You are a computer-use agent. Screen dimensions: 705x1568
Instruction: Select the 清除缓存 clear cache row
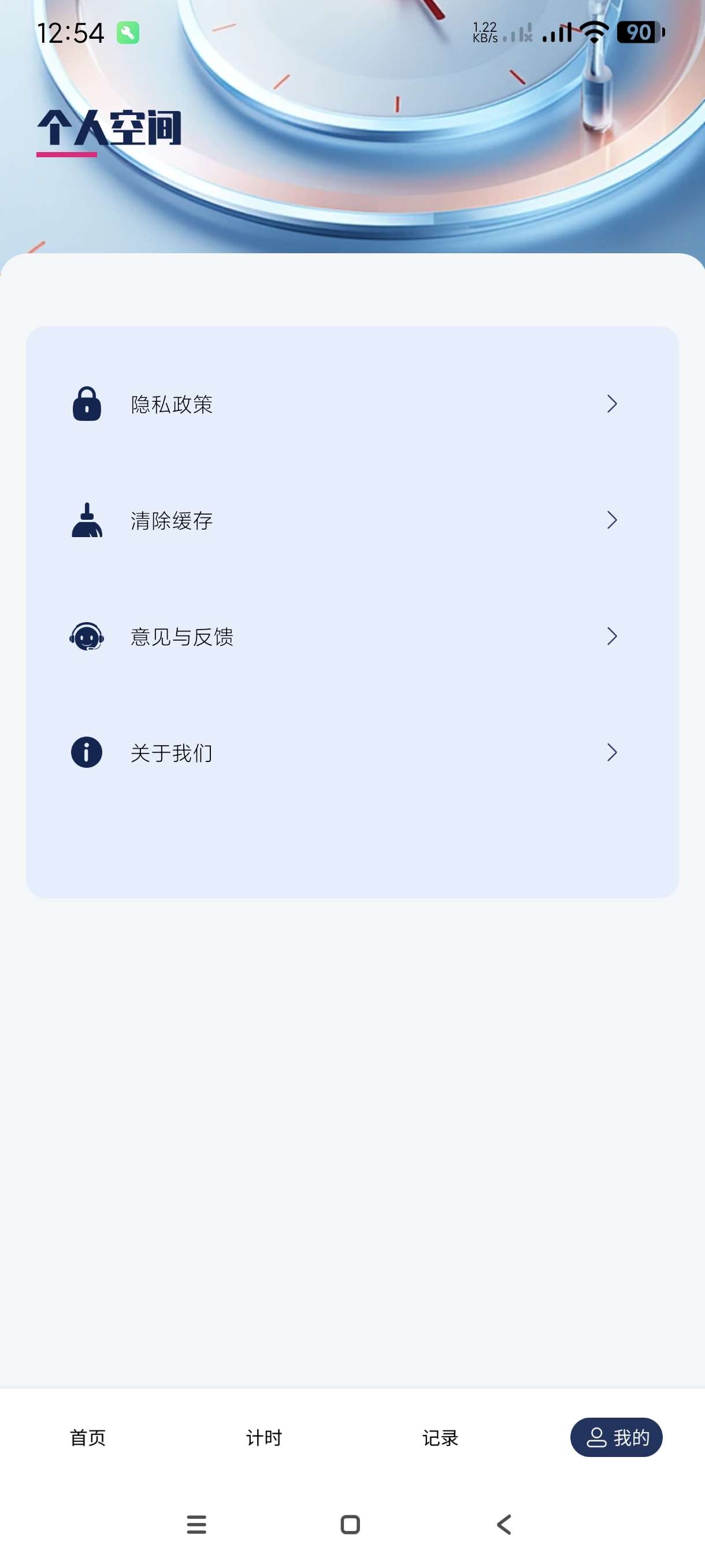click(x=351, y=520)
